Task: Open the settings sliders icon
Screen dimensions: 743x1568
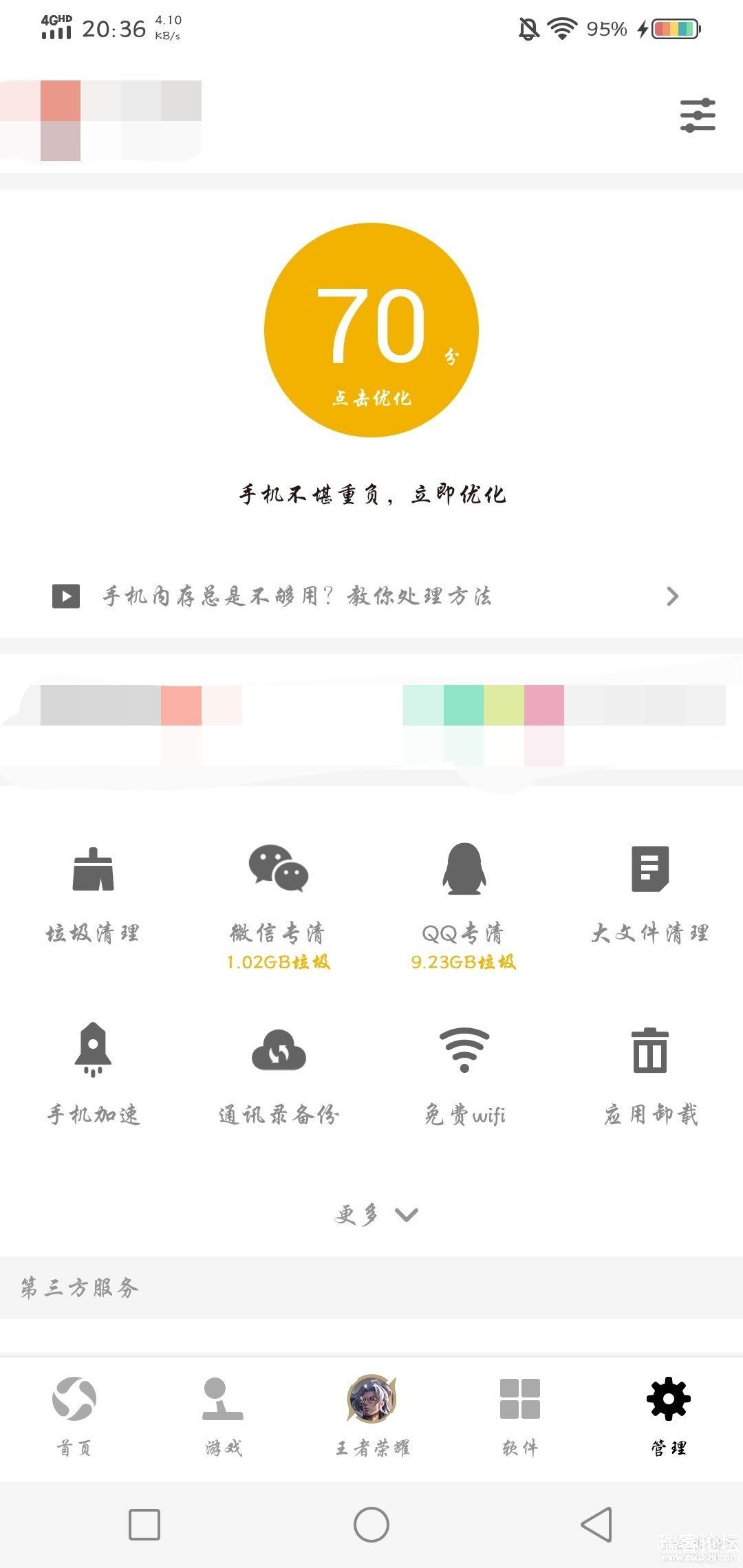Action: tap(698, 116)
